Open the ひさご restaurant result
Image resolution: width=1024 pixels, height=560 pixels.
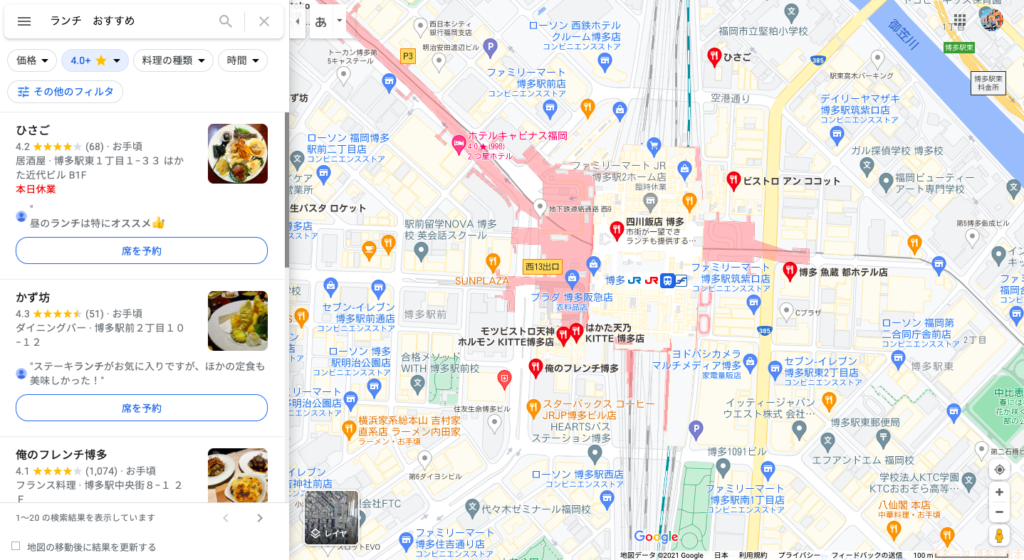coord(33,130)
